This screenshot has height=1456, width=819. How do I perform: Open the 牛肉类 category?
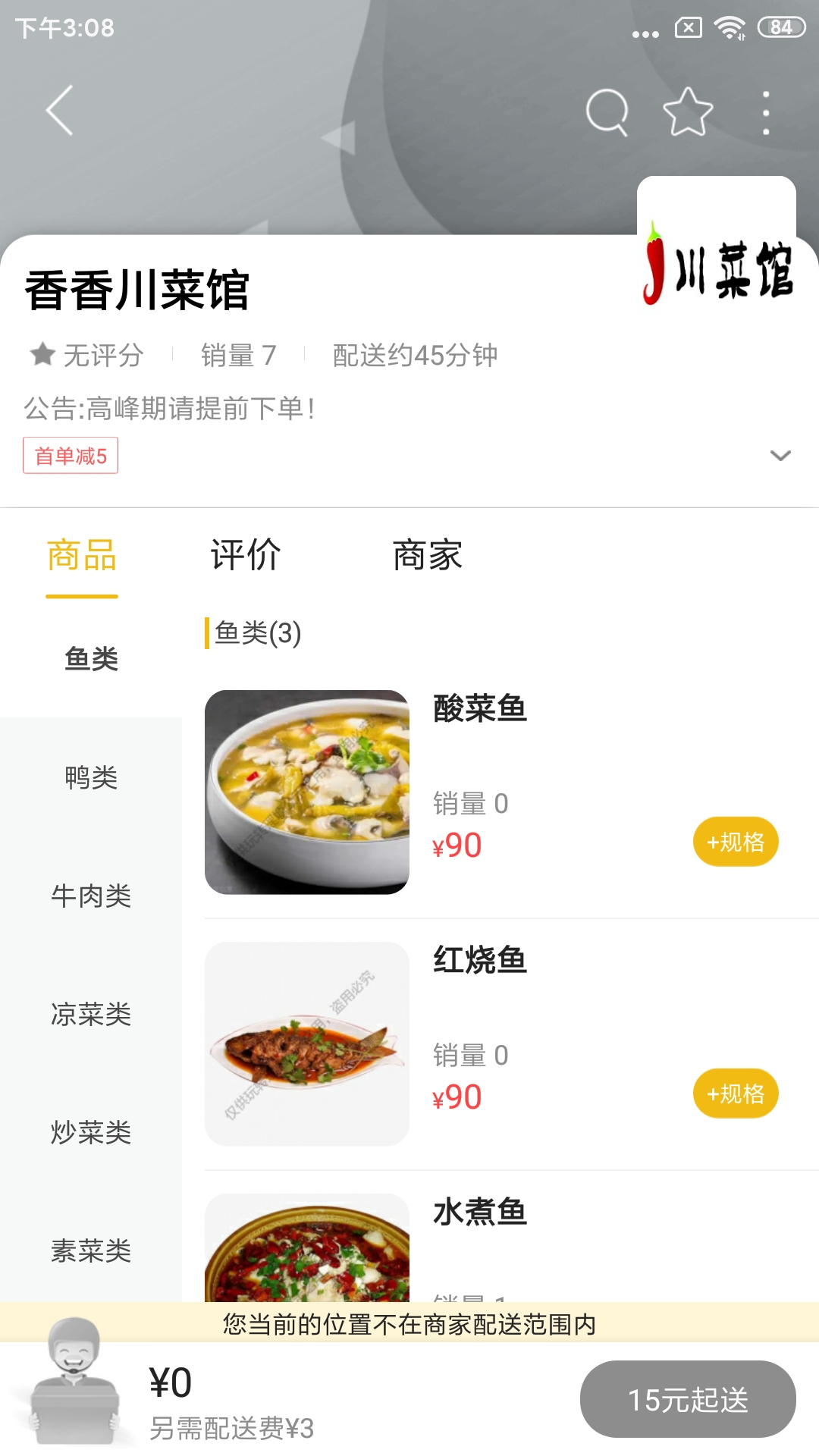pyautogui.click(x=91, y=896)
